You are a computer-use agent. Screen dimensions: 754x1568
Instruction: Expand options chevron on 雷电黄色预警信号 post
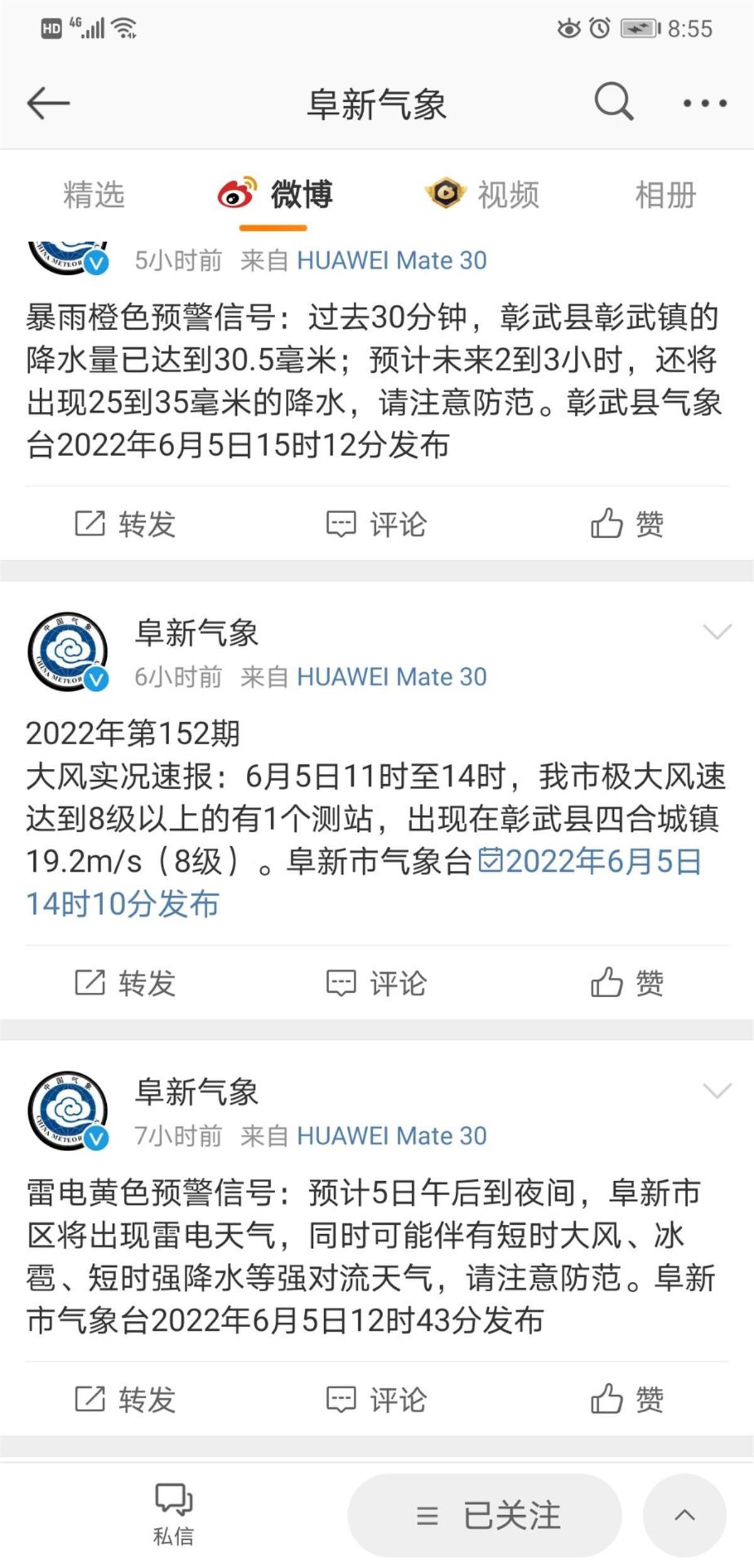pyautogui.click(x=717, y=1090)
